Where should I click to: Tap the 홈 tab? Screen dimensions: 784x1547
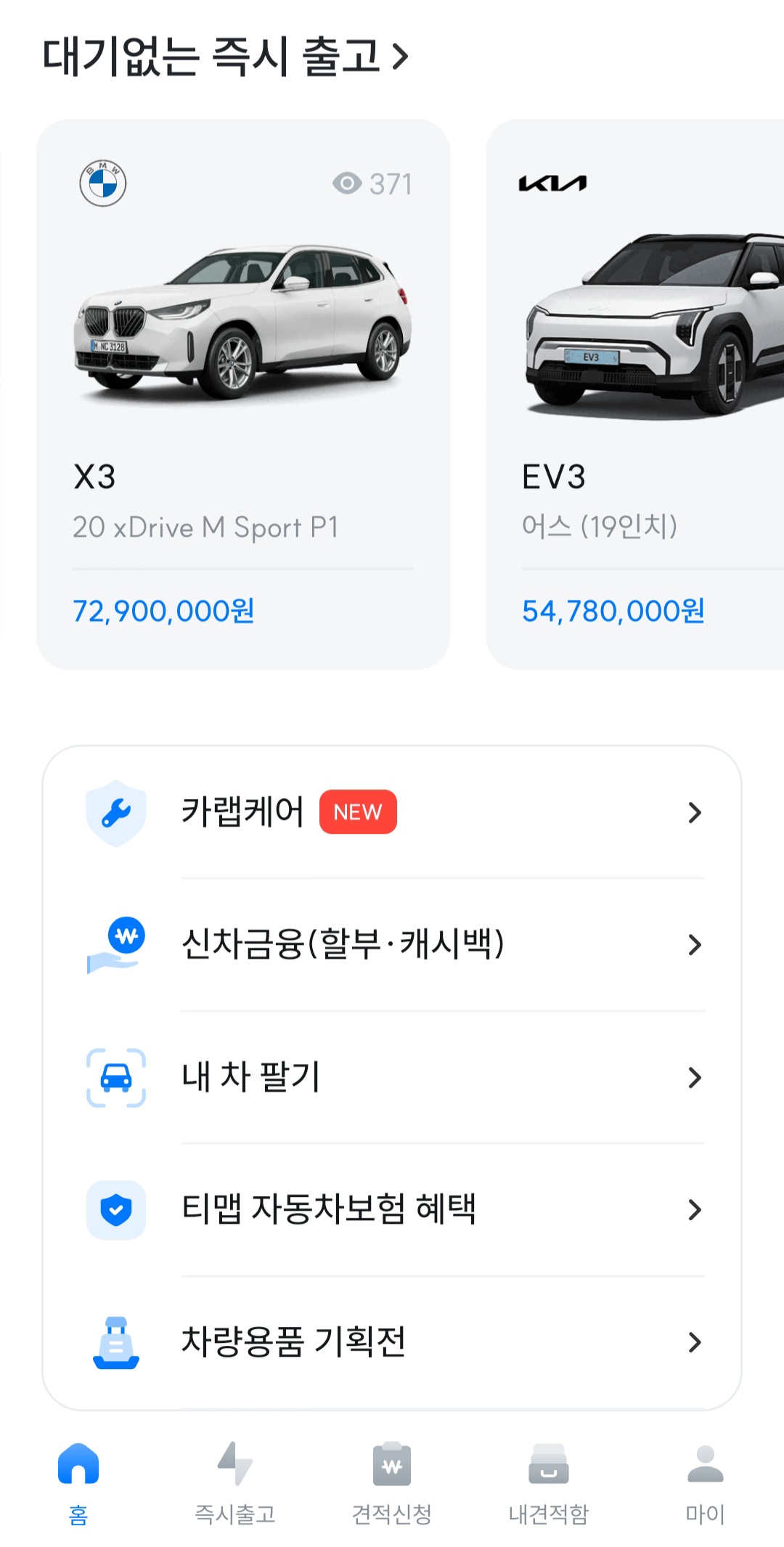[x=78, y=1483]
